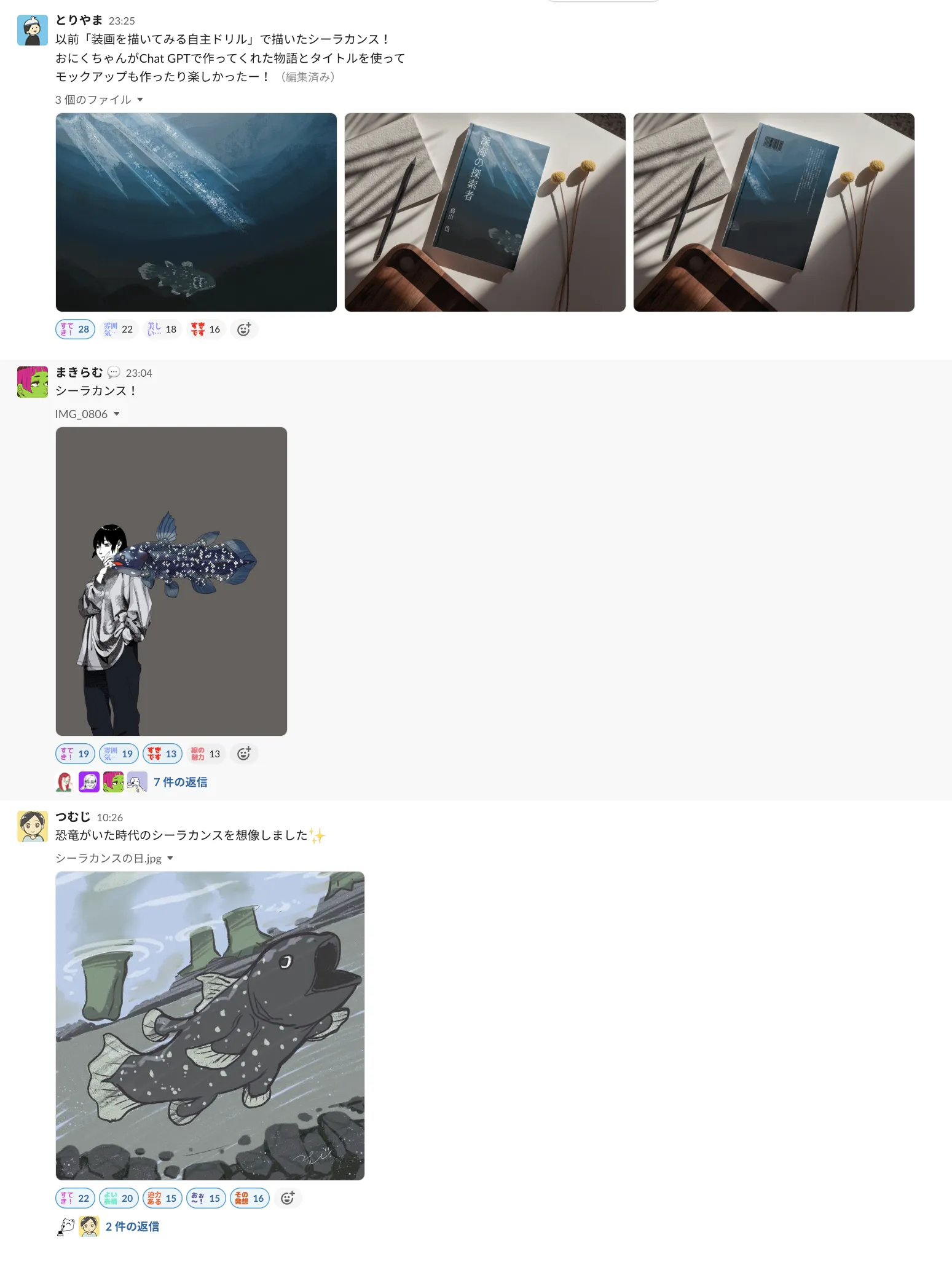Expand the シーラカンスの日.jpg file menu
This screenshot has width=952, height=1262.
[170, 859]
